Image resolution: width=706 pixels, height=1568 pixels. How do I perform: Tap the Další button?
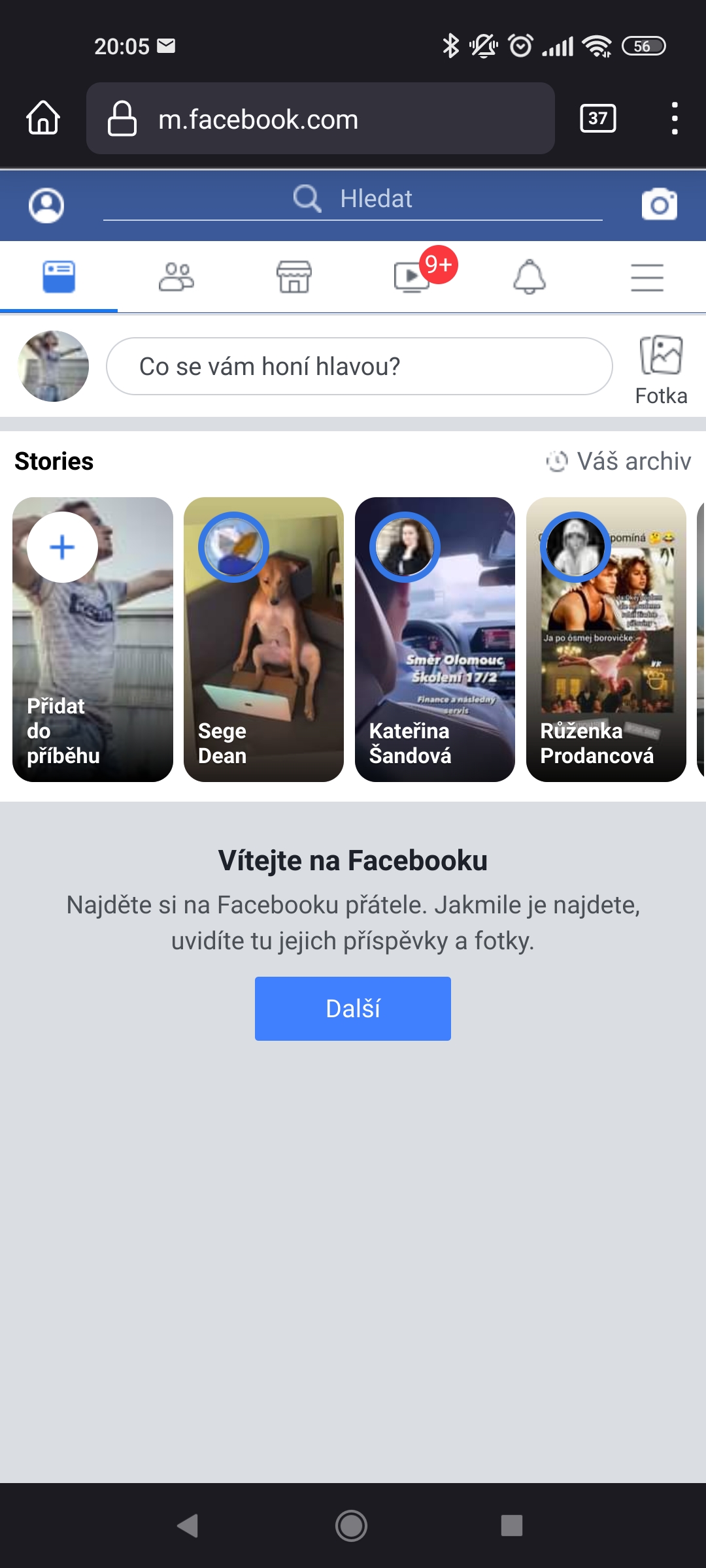coord(353,1008)
